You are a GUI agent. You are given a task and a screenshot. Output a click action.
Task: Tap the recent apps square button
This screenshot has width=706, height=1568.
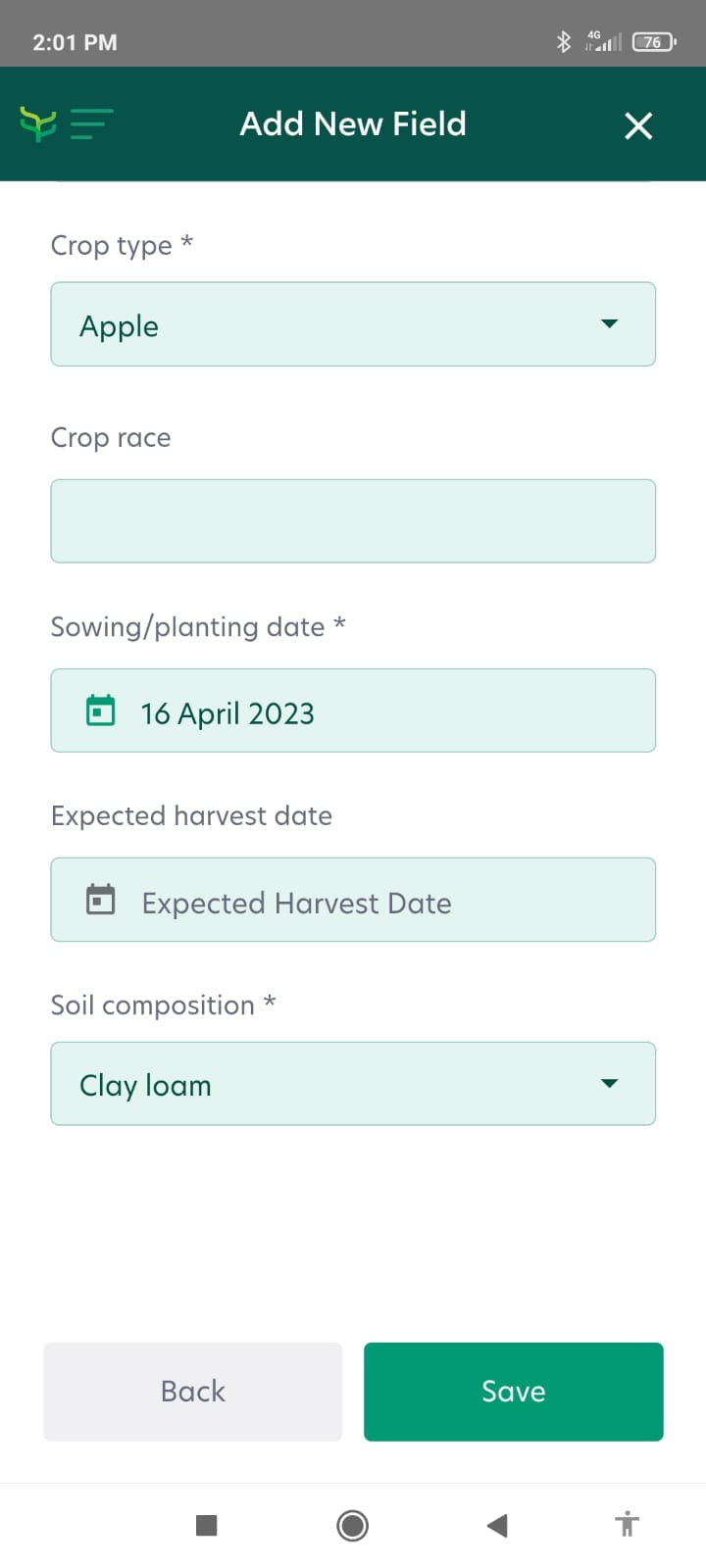[x=206, y=1525]
